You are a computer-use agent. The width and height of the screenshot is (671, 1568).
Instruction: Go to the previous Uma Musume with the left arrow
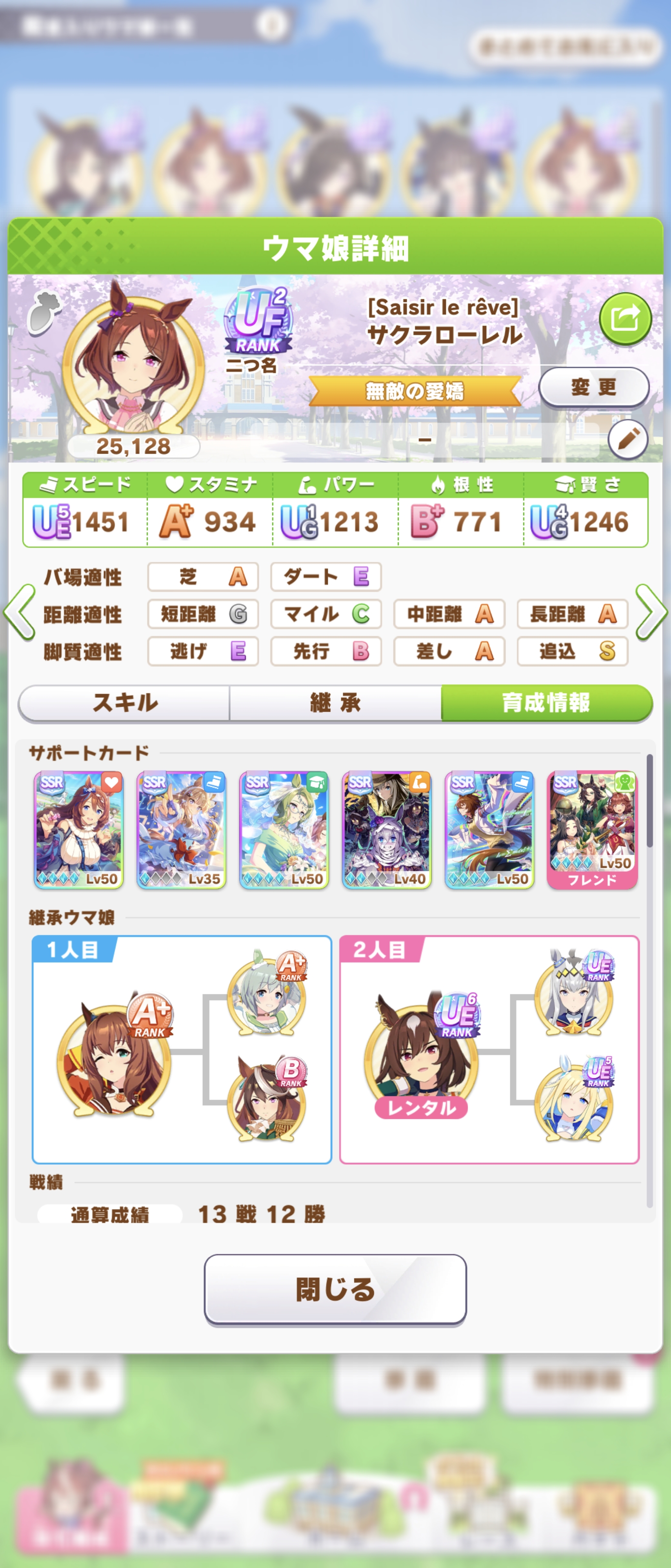tap(20, 612)
